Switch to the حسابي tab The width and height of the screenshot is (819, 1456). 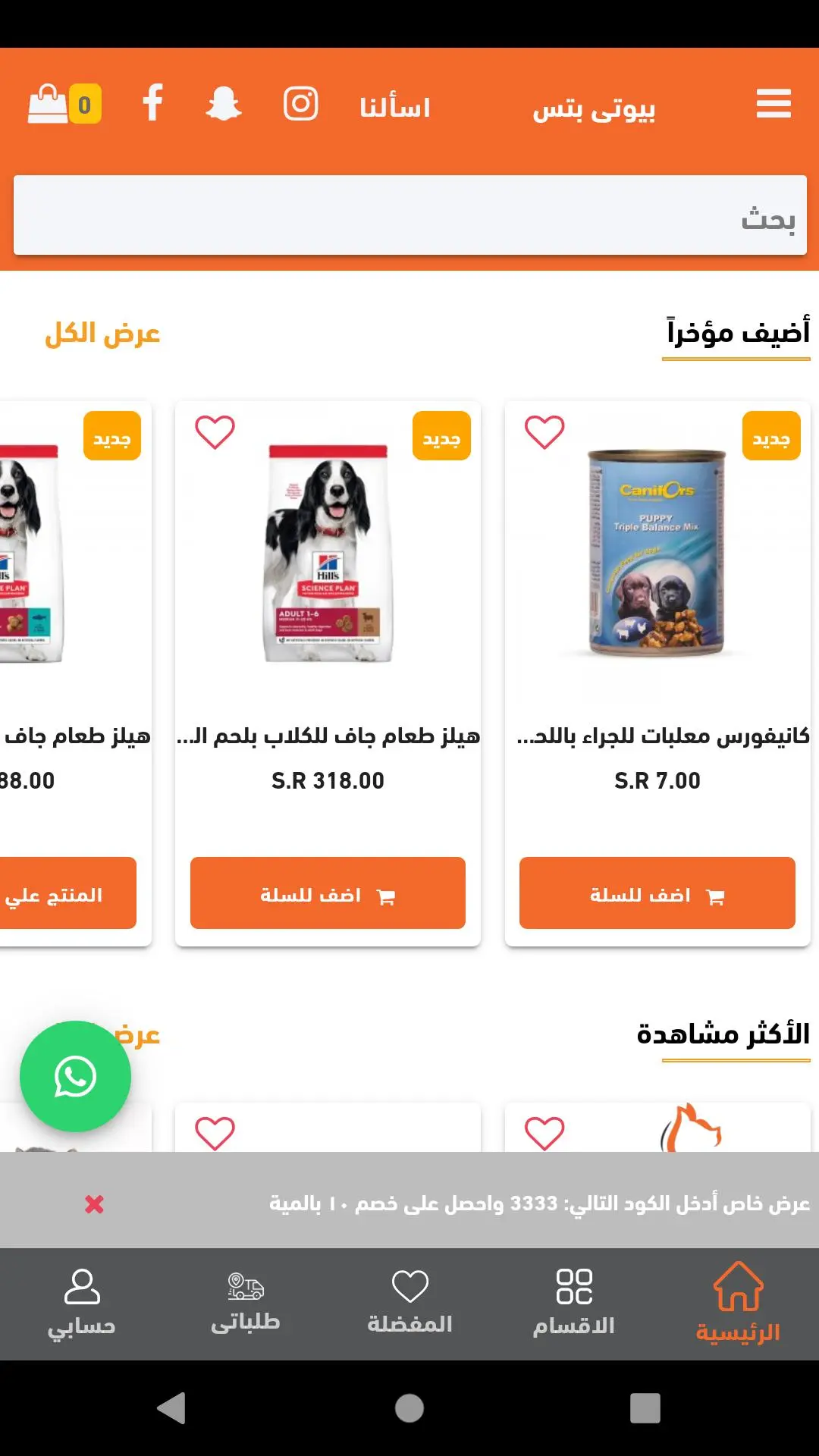tap(82, 1303)
